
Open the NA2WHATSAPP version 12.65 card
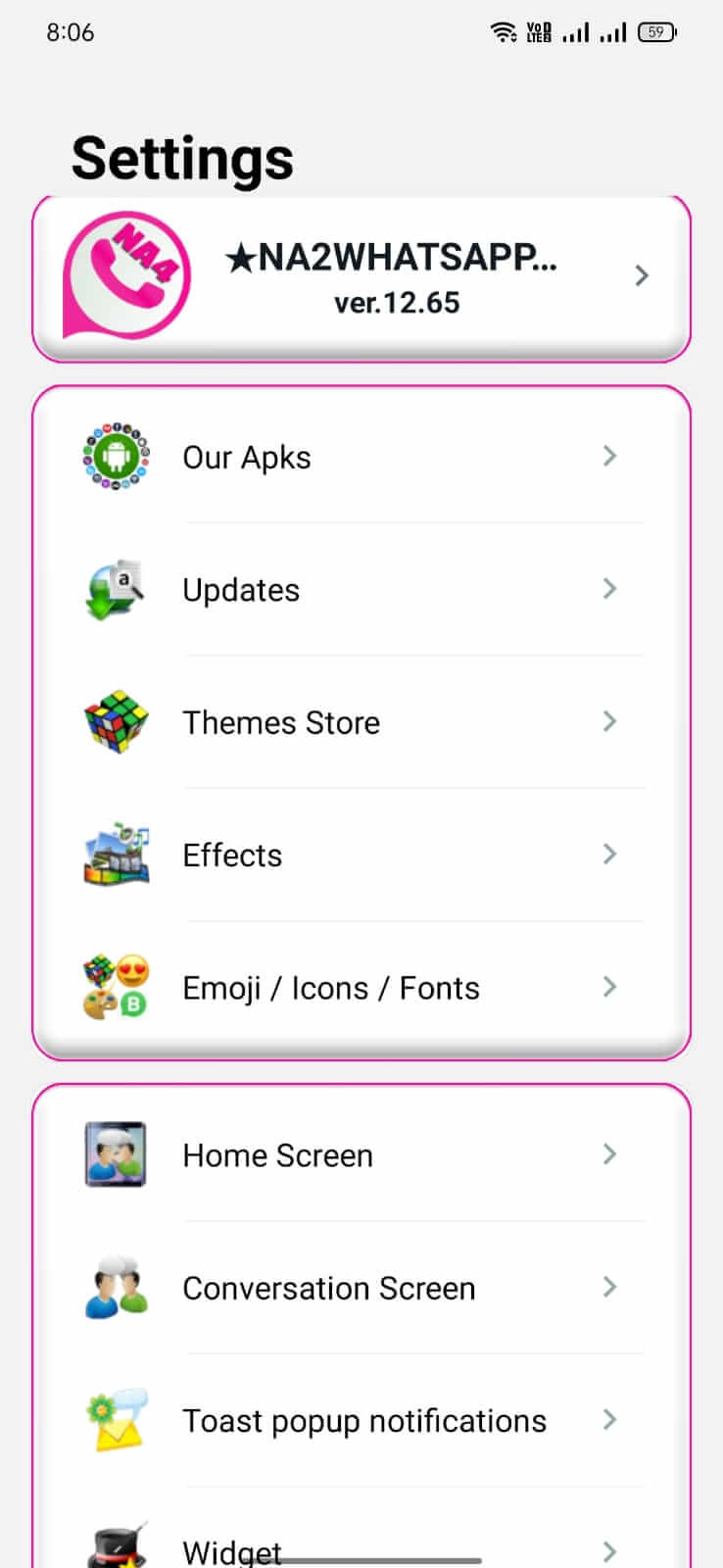(361, 278)
